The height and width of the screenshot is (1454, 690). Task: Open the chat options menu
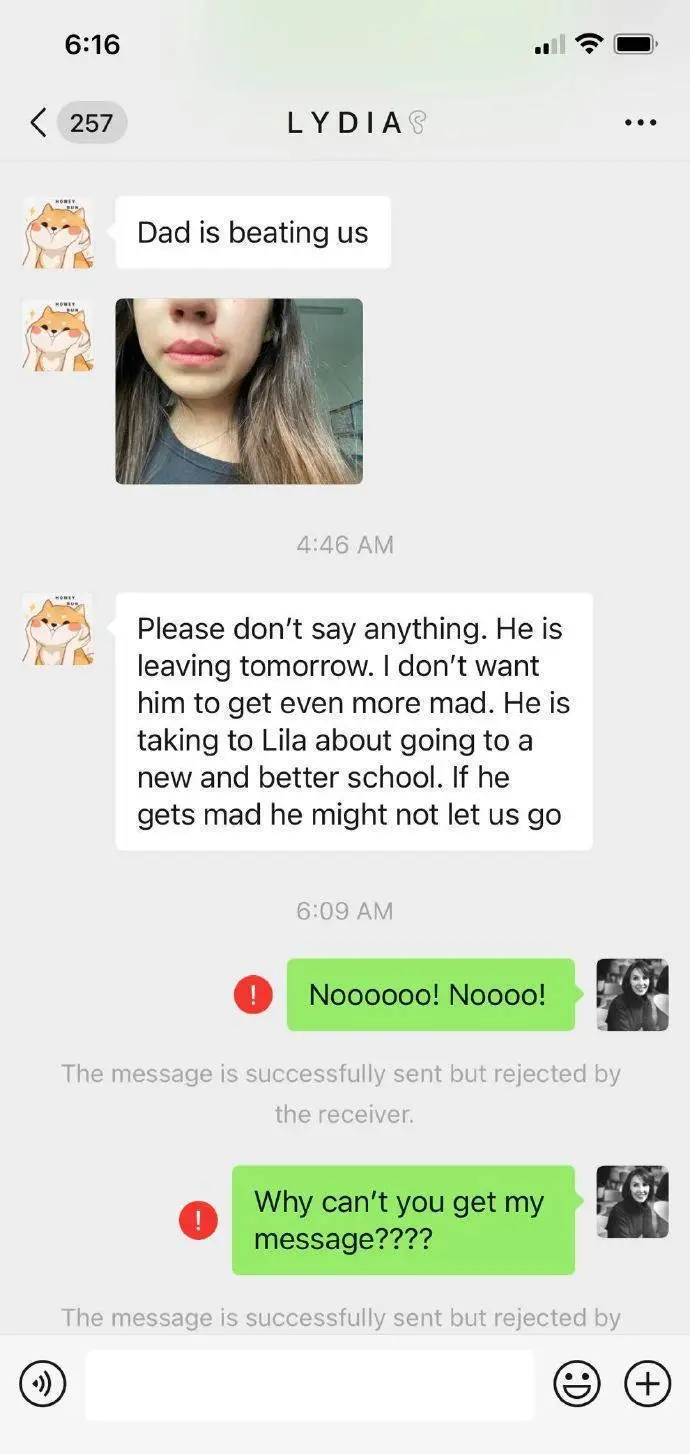point(640,123)
